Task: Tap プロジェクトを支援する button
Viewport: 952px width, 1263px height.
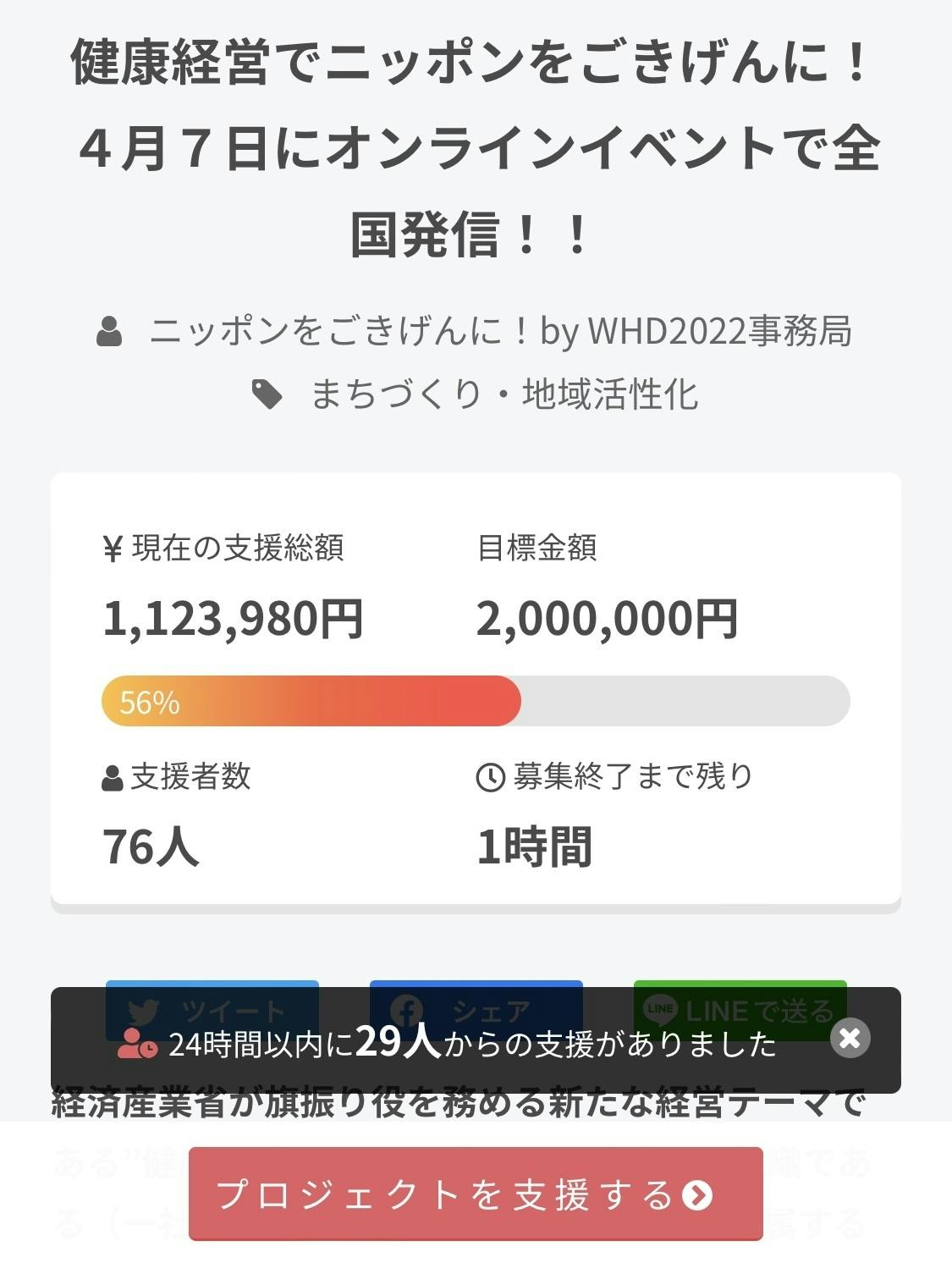Action: pos(476,1194)
